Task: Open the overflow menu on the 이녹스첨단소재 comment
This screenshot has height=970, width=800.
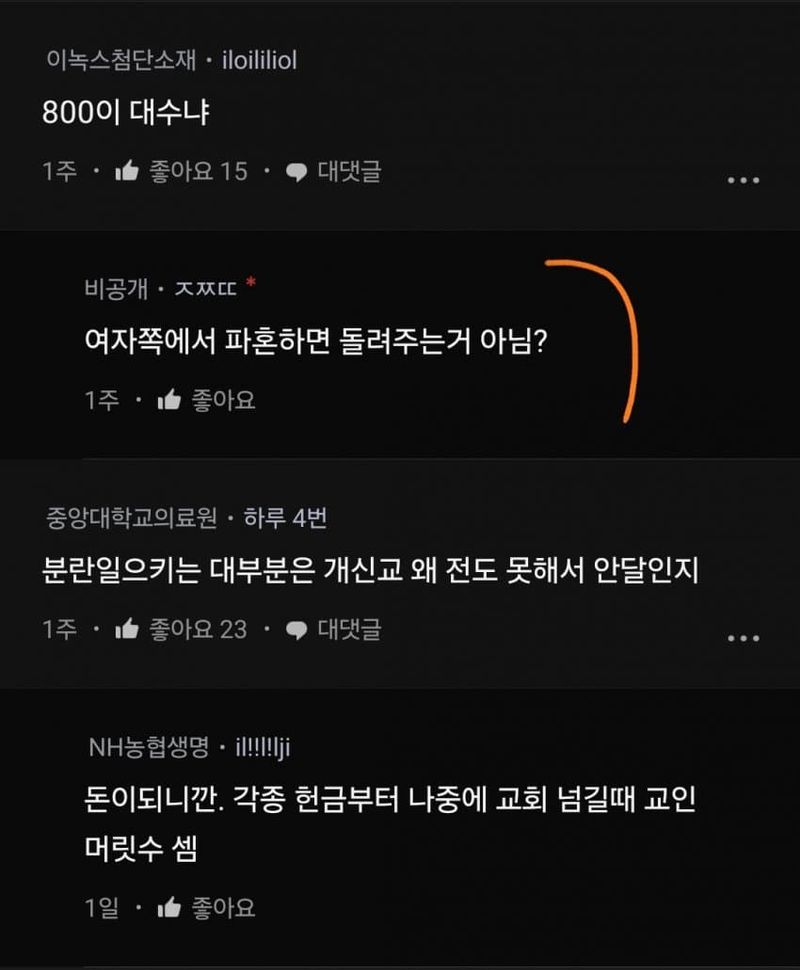Action: 743,180
